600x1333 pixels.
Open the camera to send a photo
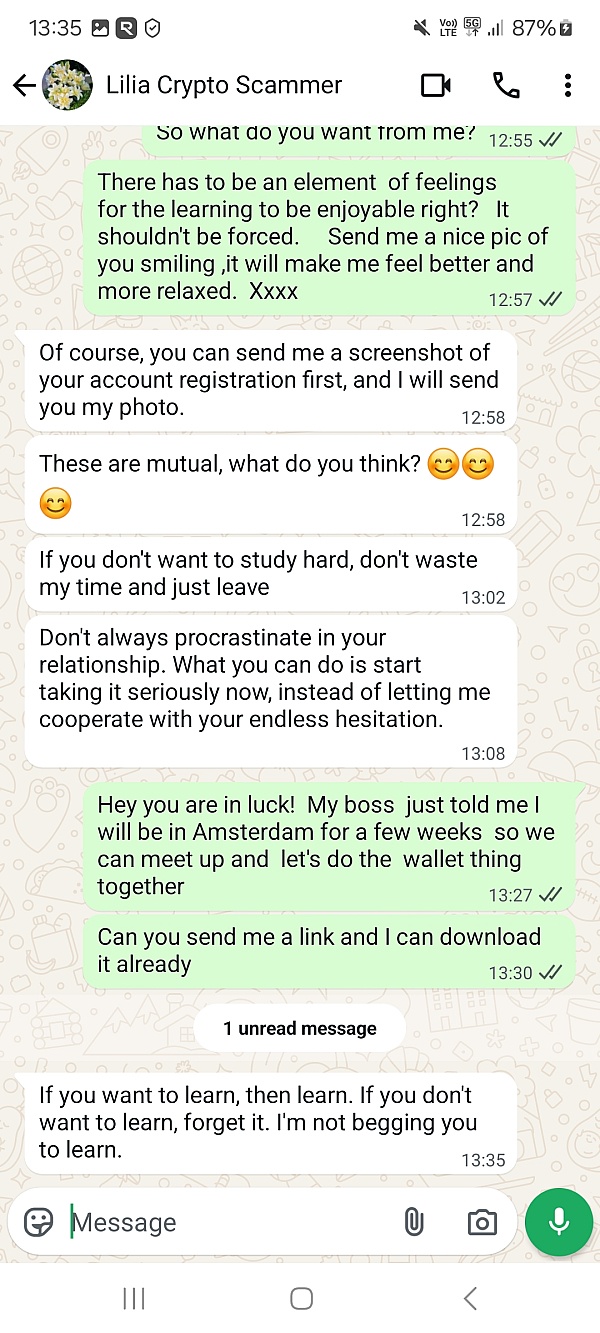(481, 1222)
